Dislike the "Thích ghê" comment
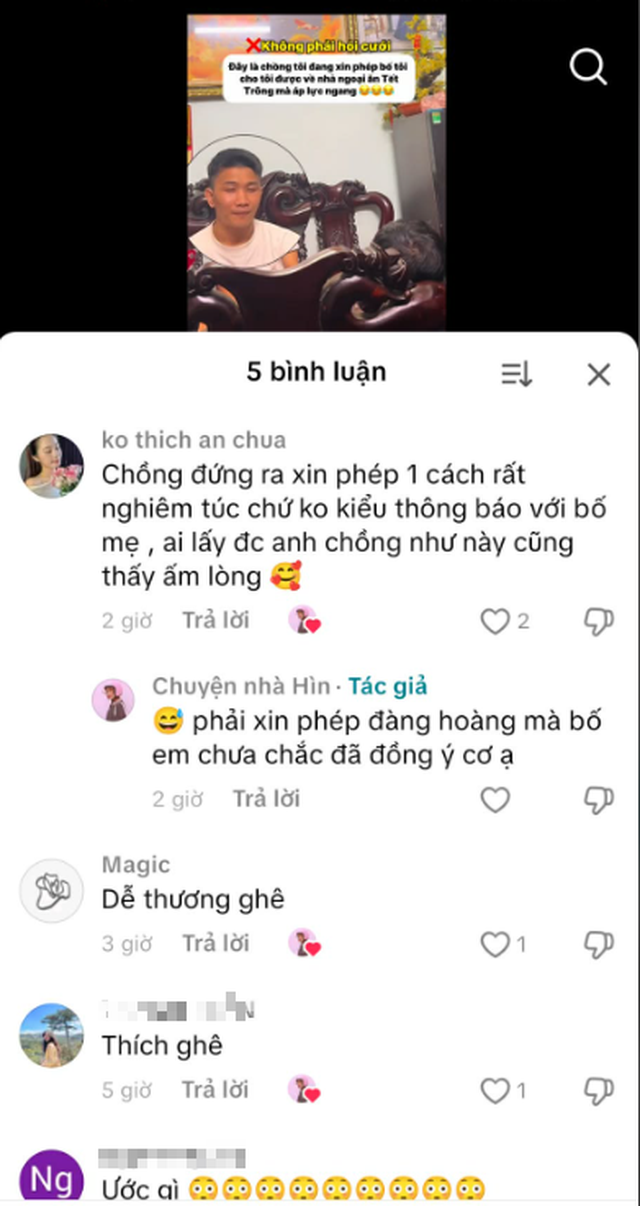The image size is (640, 1206). pyautogui.click(x=598, y=1091)
